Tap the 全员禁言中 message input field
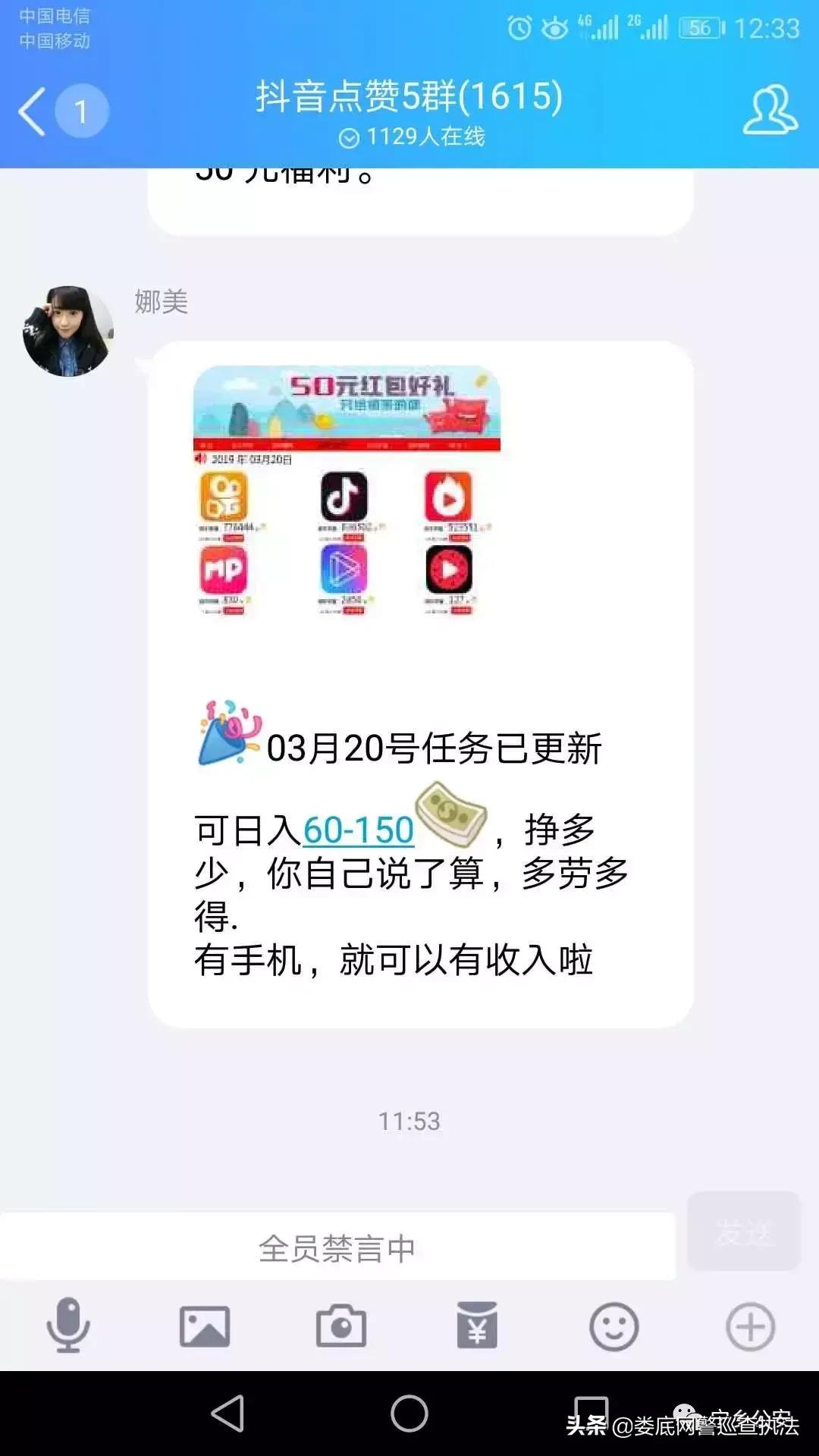The width and height of the screenshot is (819, 1456). [337, 1248]
